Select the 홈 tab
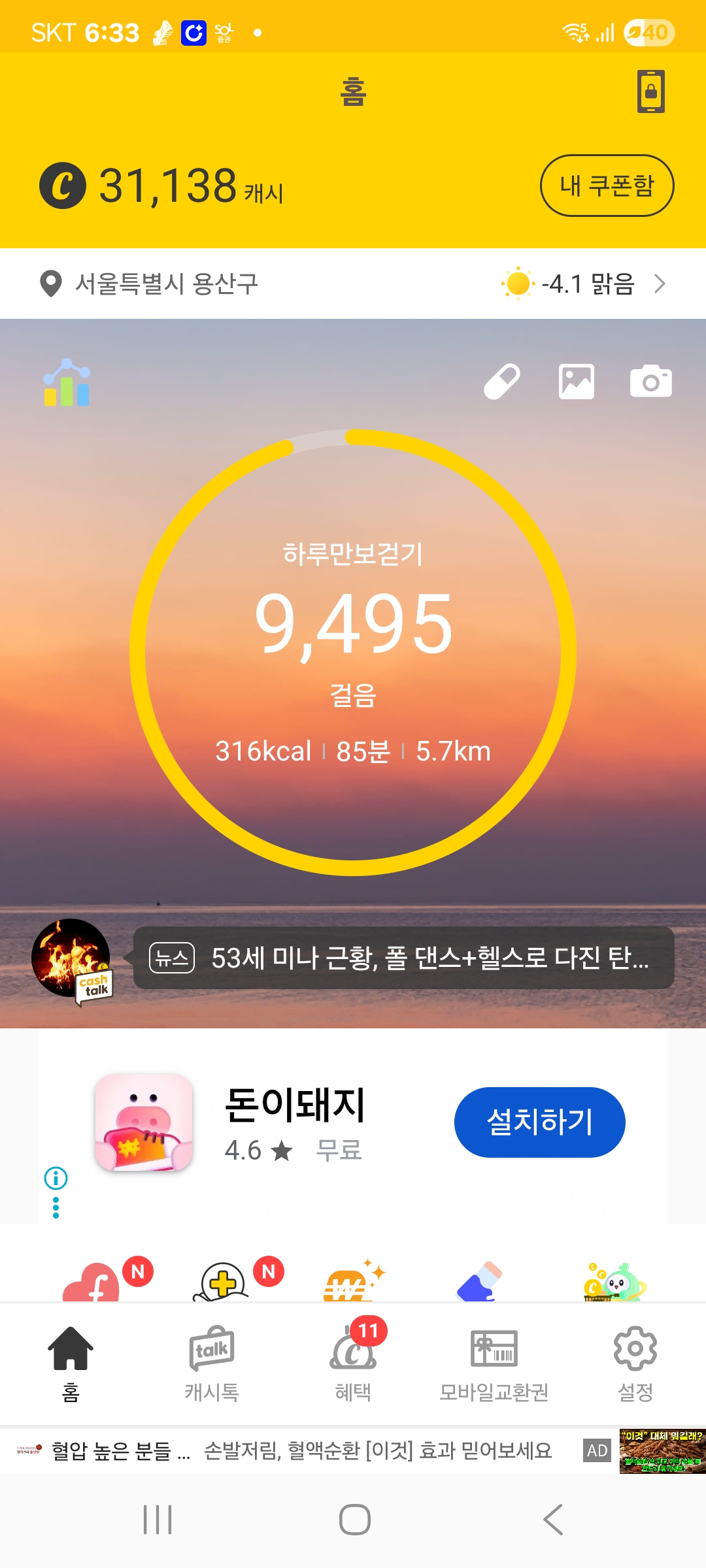Image resolution: width=706 pixels, height=1568 pixels. [x=71, y=1364]
